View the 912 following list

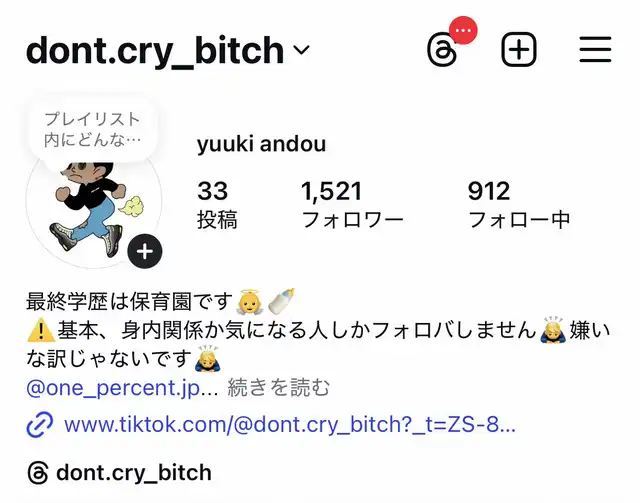coord(519,204)
